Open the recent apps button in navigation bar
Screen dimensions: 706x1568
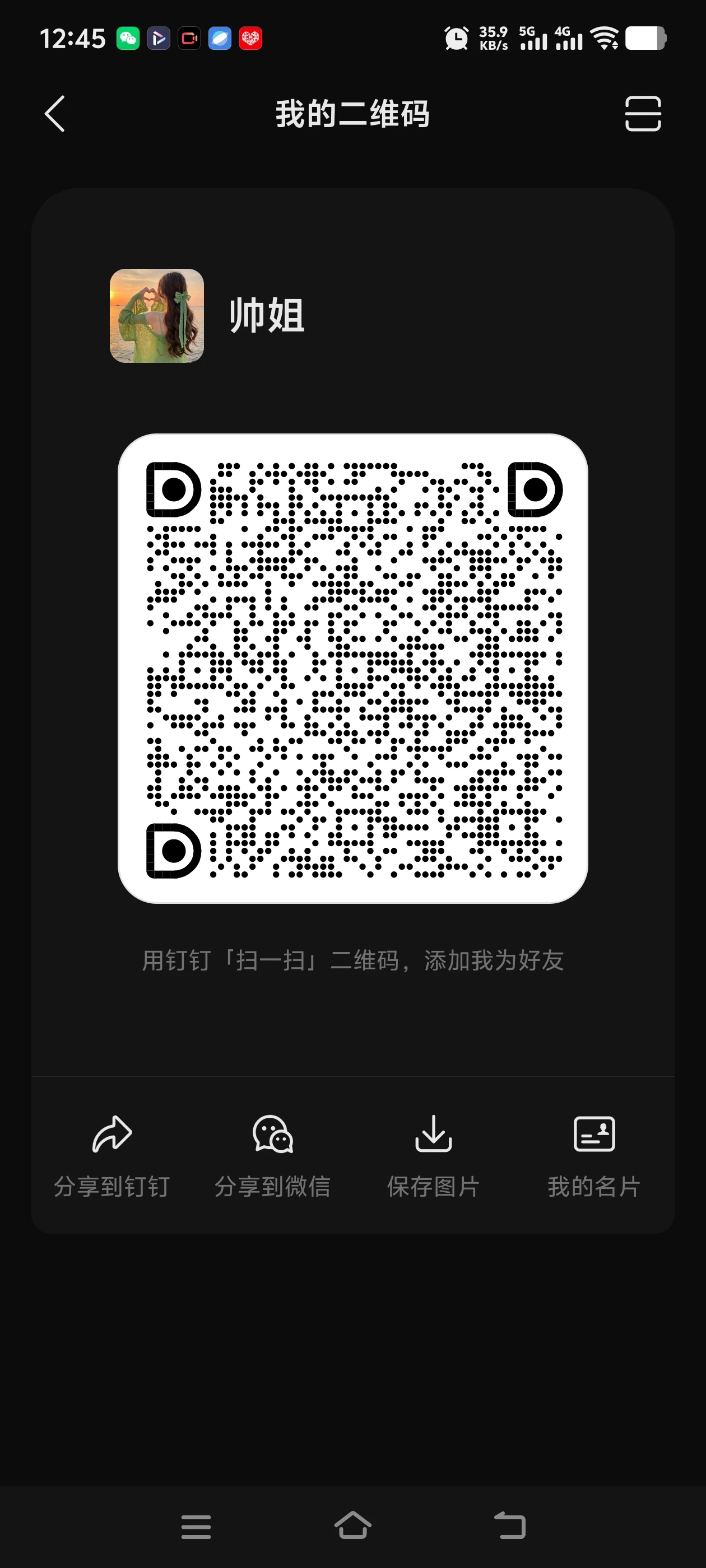196,1524
